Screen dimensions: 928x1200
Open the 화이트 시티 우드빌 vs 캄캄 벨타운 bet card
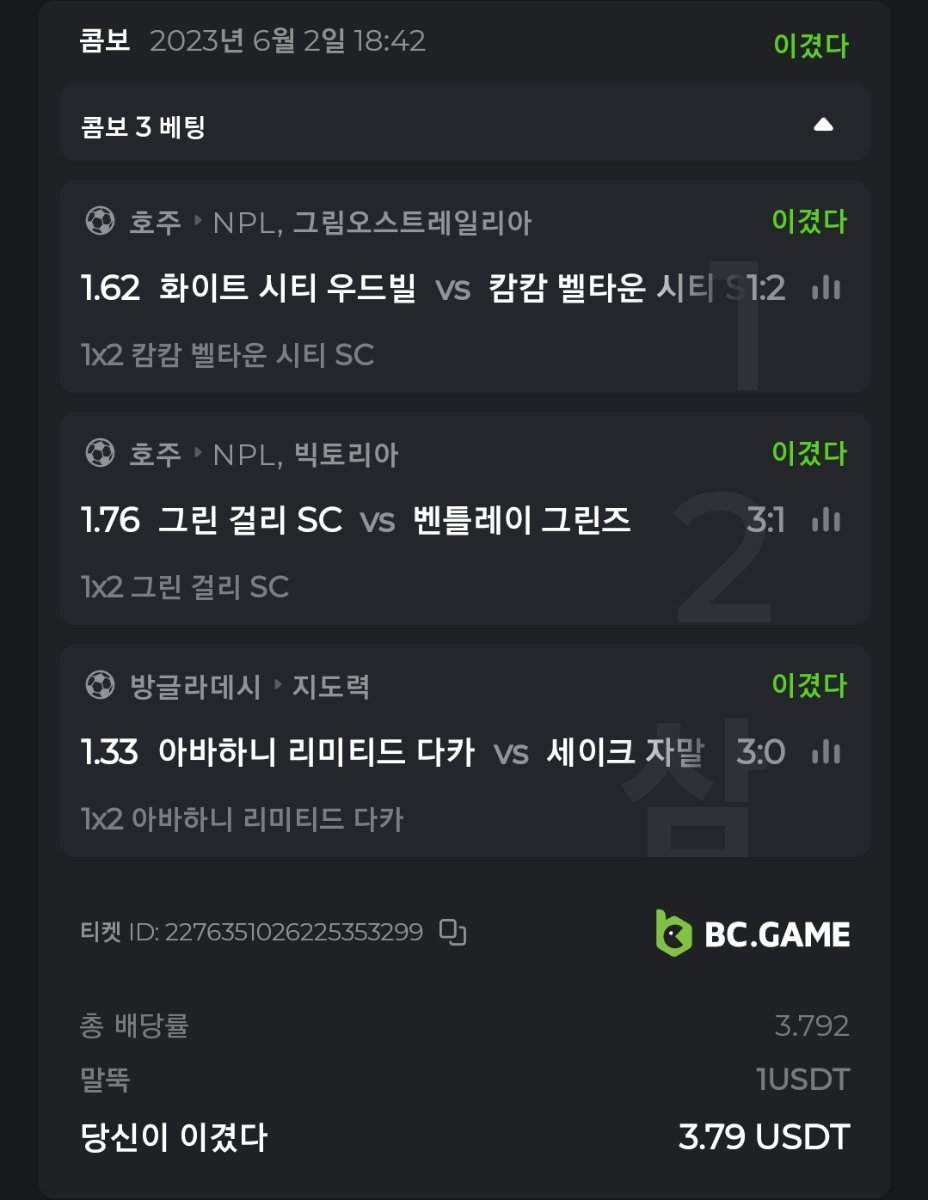pyautogui.click(x=400, y=290)
